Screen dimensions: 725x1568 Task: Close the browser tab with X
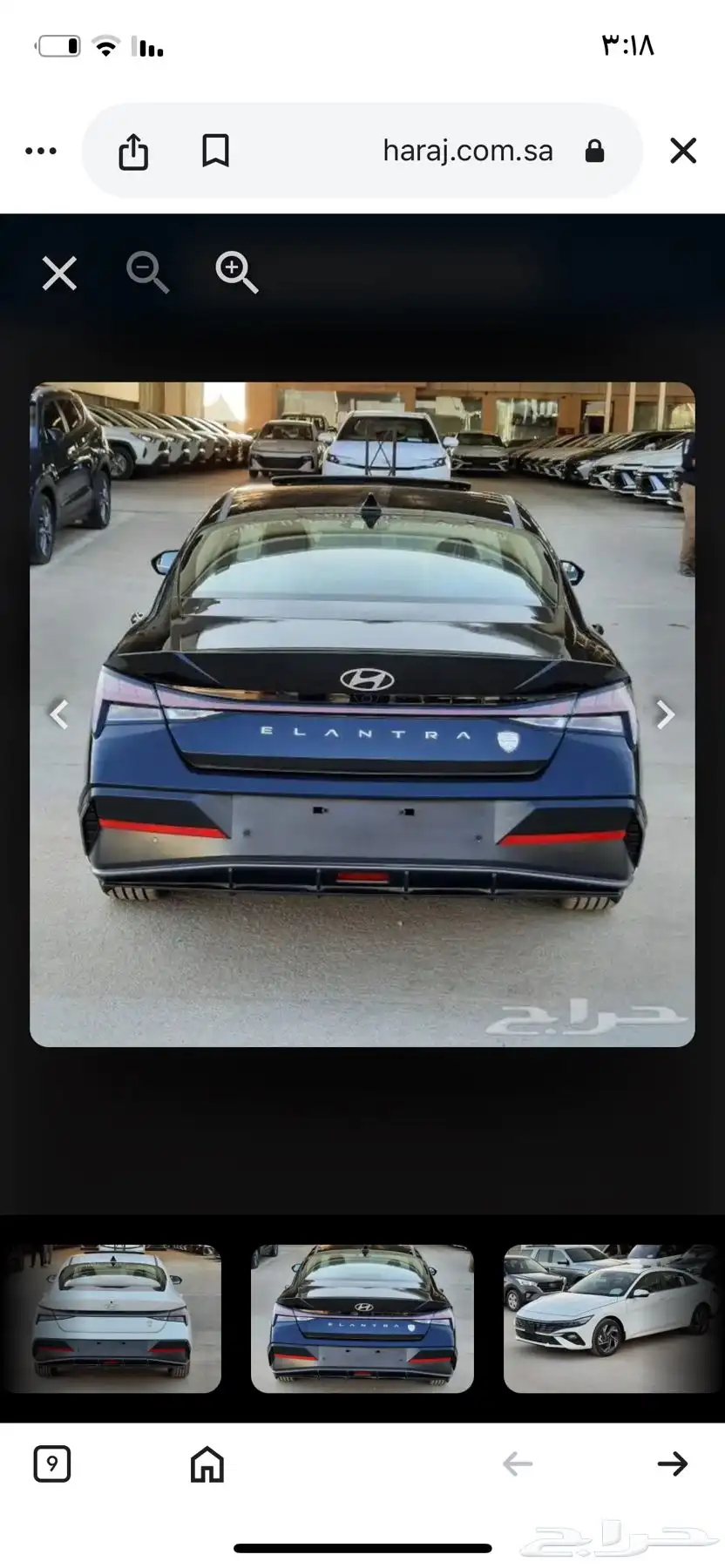pyautogui.click(x=682, y=151)
